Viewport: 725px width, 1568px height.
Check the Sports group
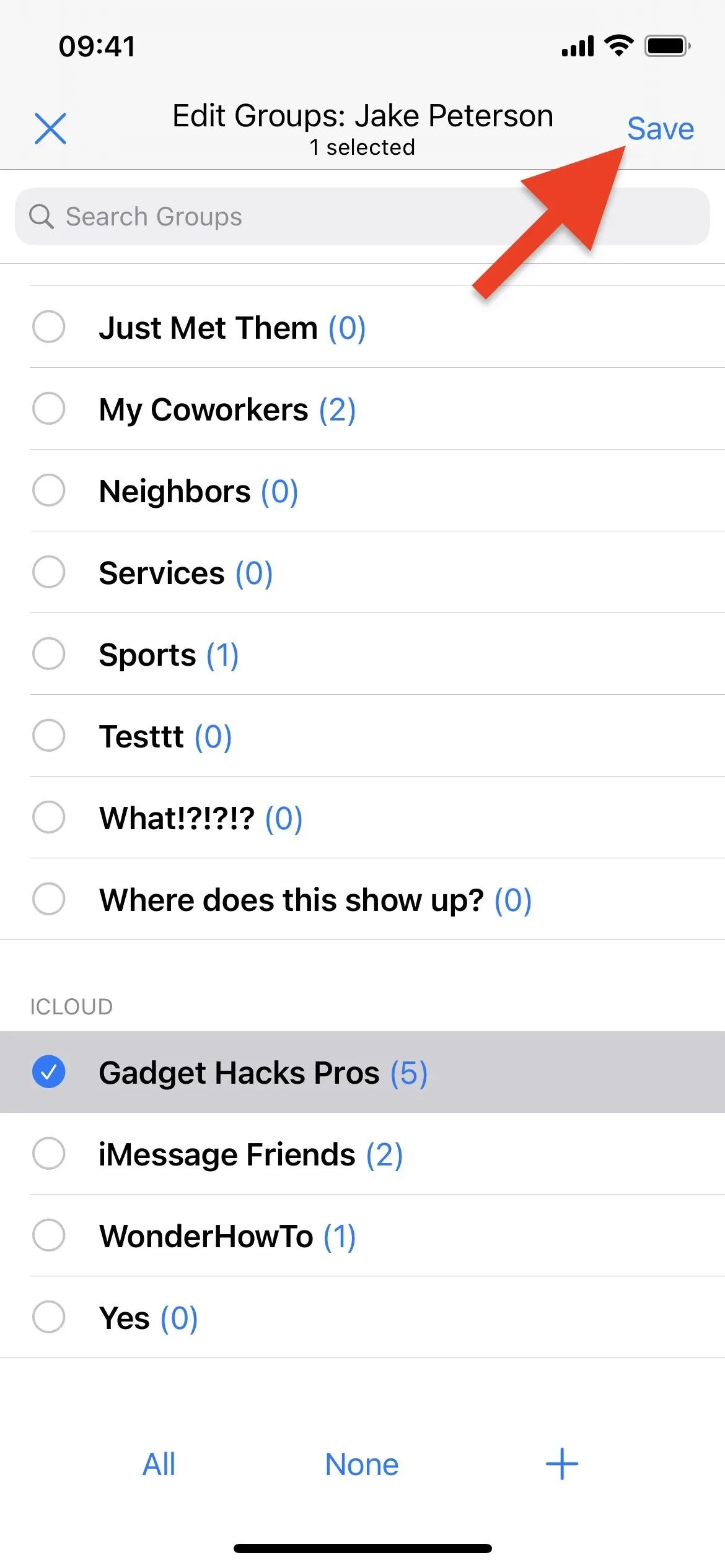point(362,654)
